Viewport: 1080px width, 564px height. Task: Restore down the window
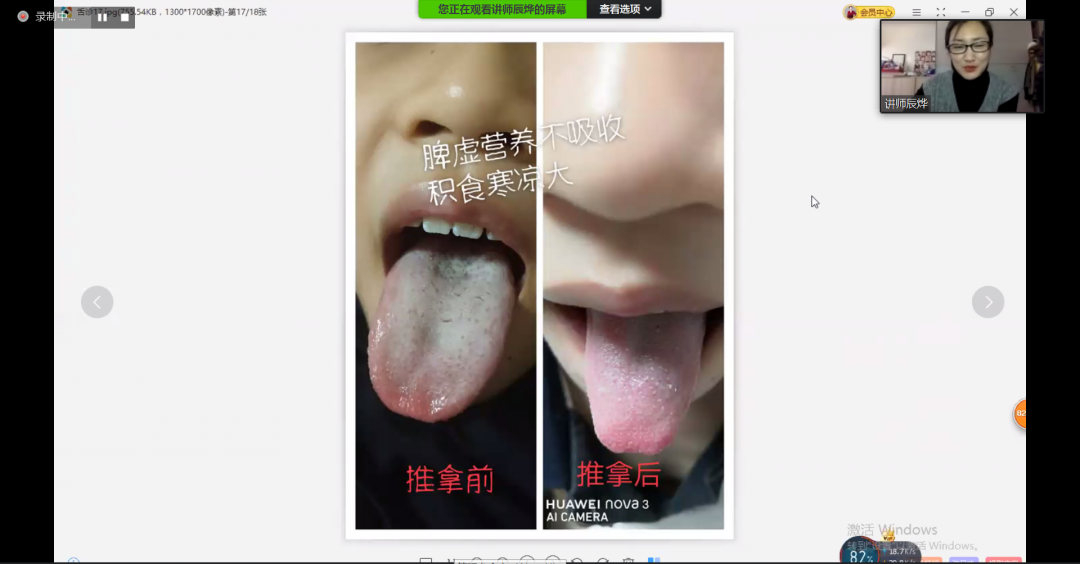pos(989,12)
